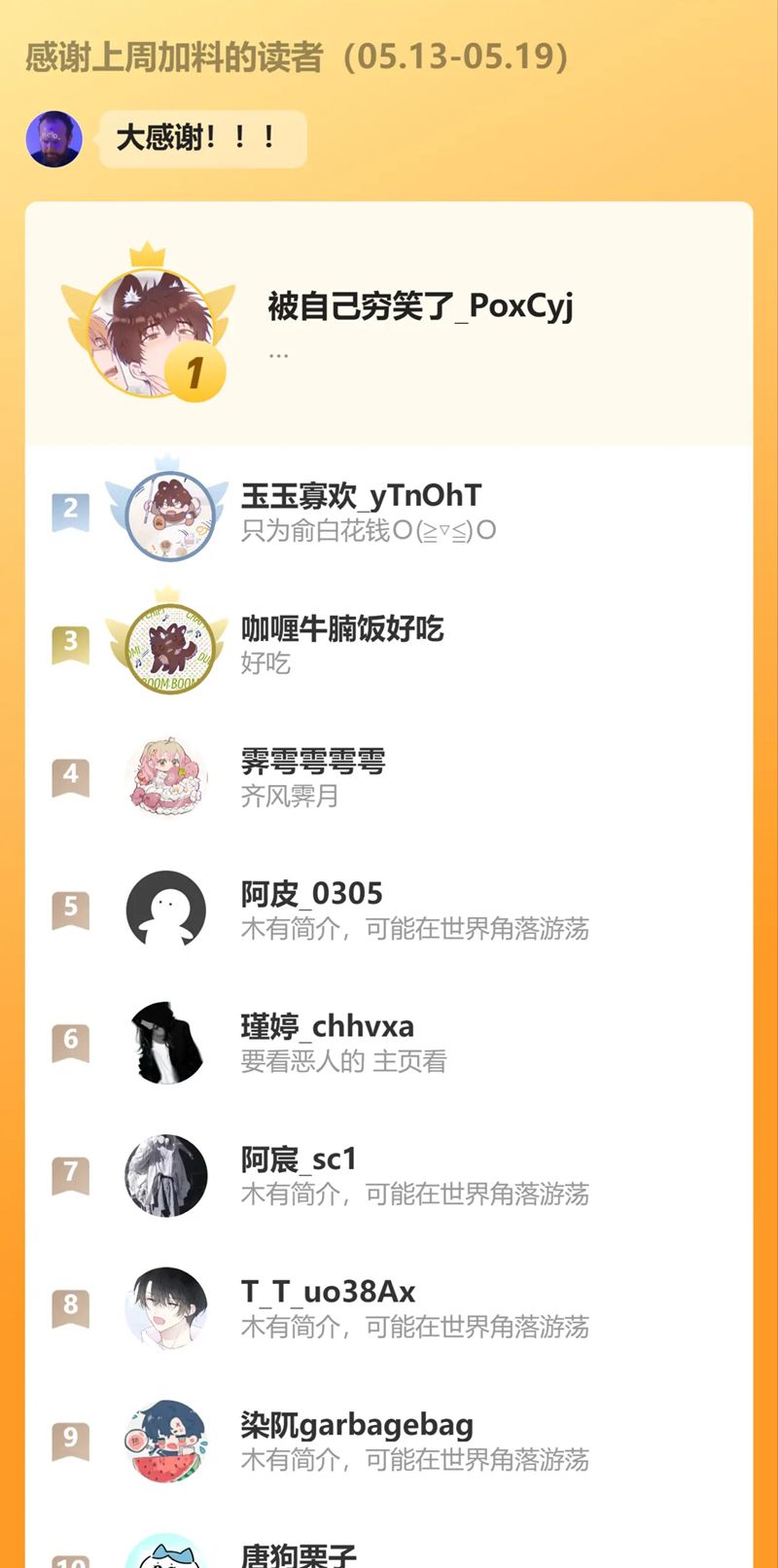Open 瑾婷_chhvxa's profile row
Screen dimensions: 778x1568
pyautogui.click(x=327, y=1026)
